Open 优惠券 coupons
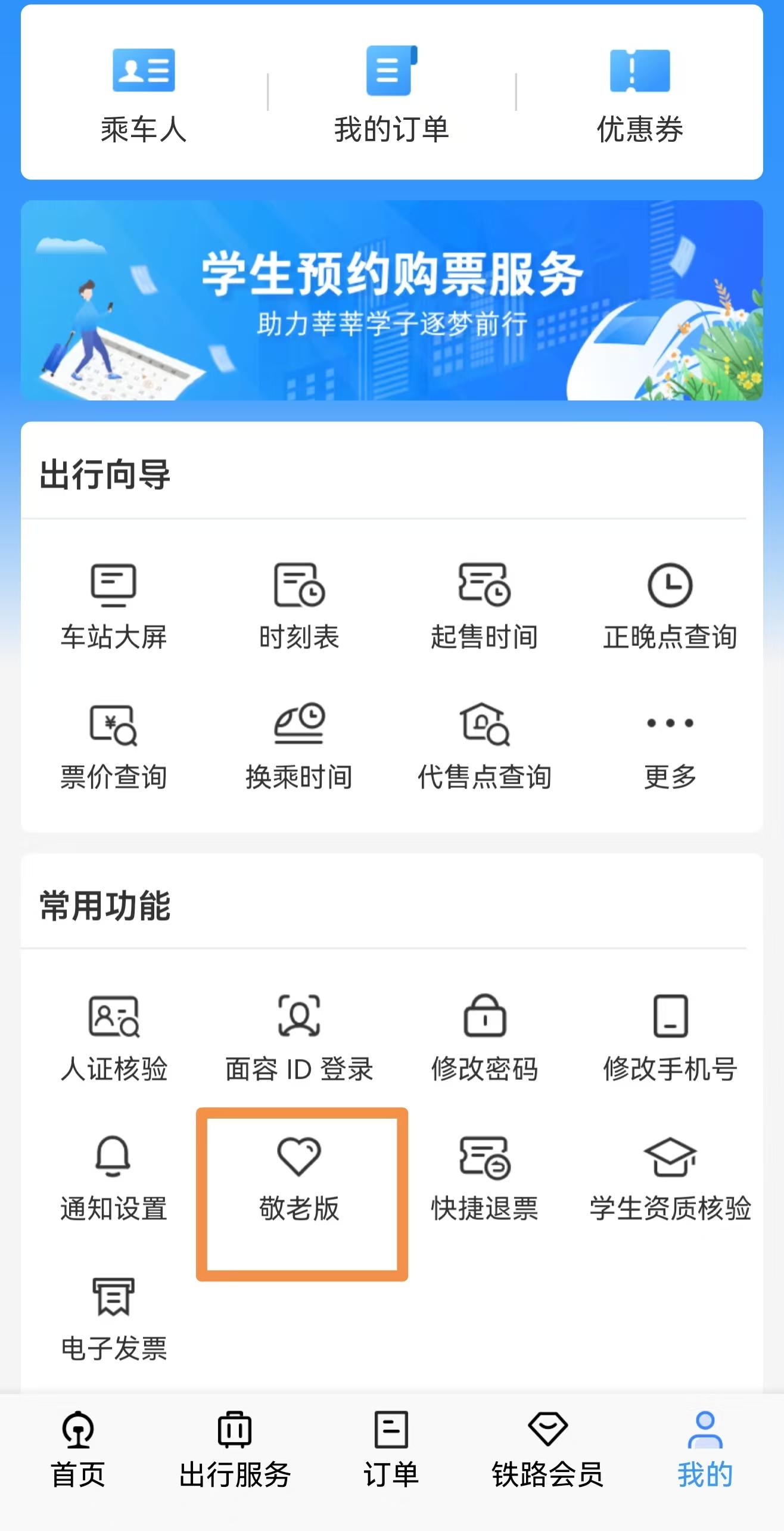Viewport: 784px width, 1531px height. (639, 95)
